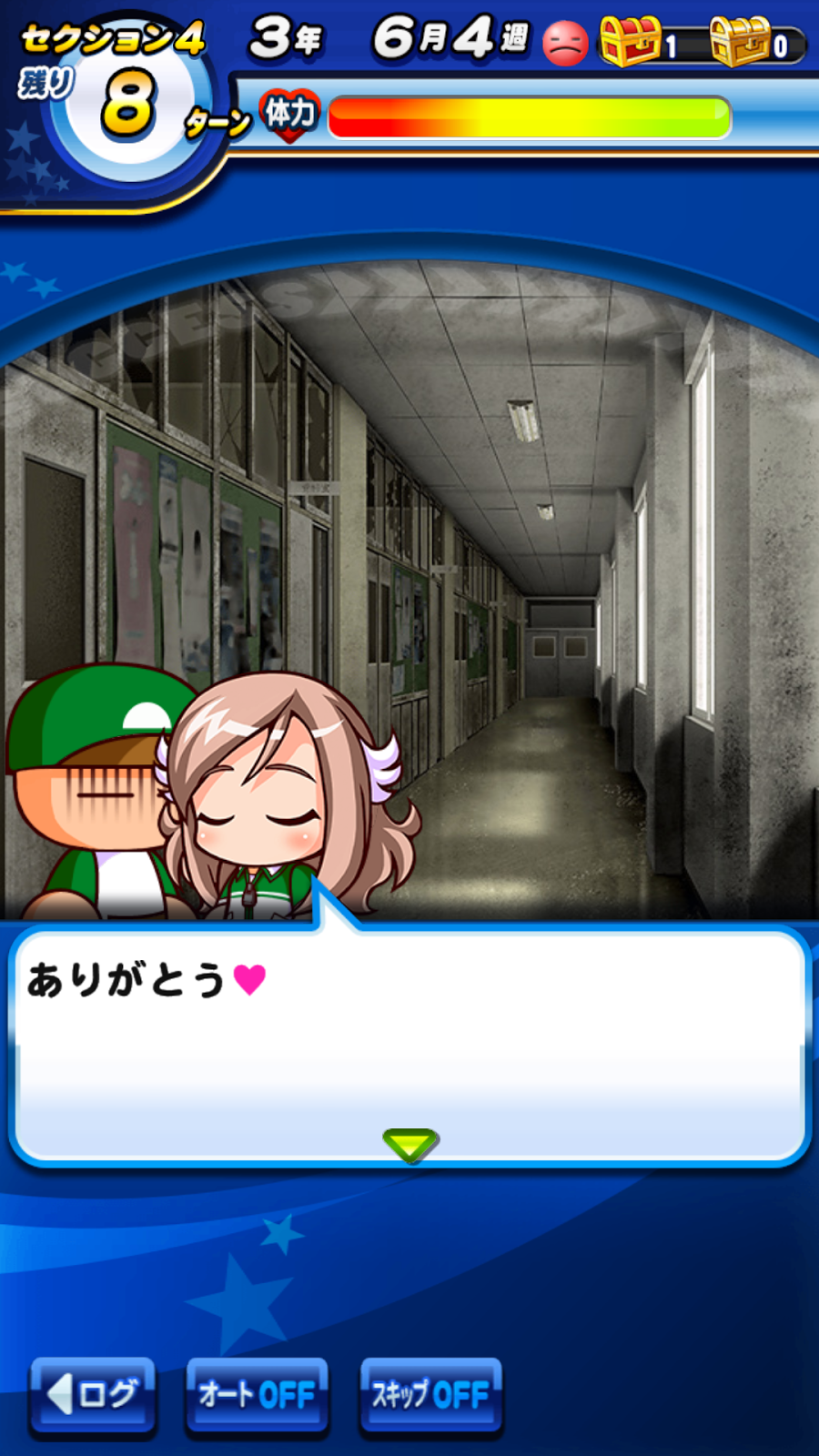Open the ログ dialogue log
Screen dimensions: 819x1456
point(92,1395)
